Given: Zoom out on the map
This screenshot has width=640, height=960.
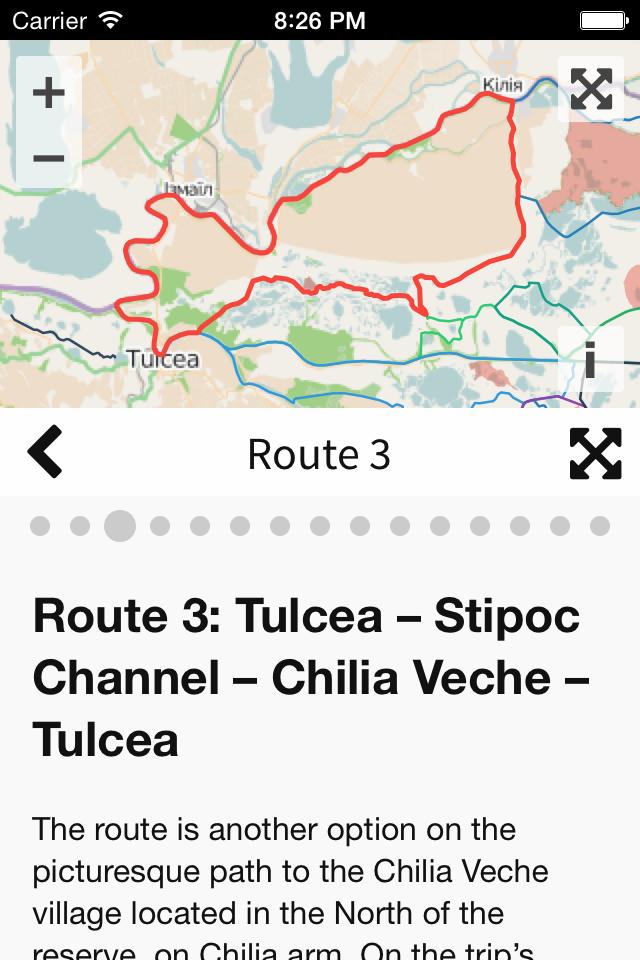Looking at the screenshot, I should tap(48, 158).
